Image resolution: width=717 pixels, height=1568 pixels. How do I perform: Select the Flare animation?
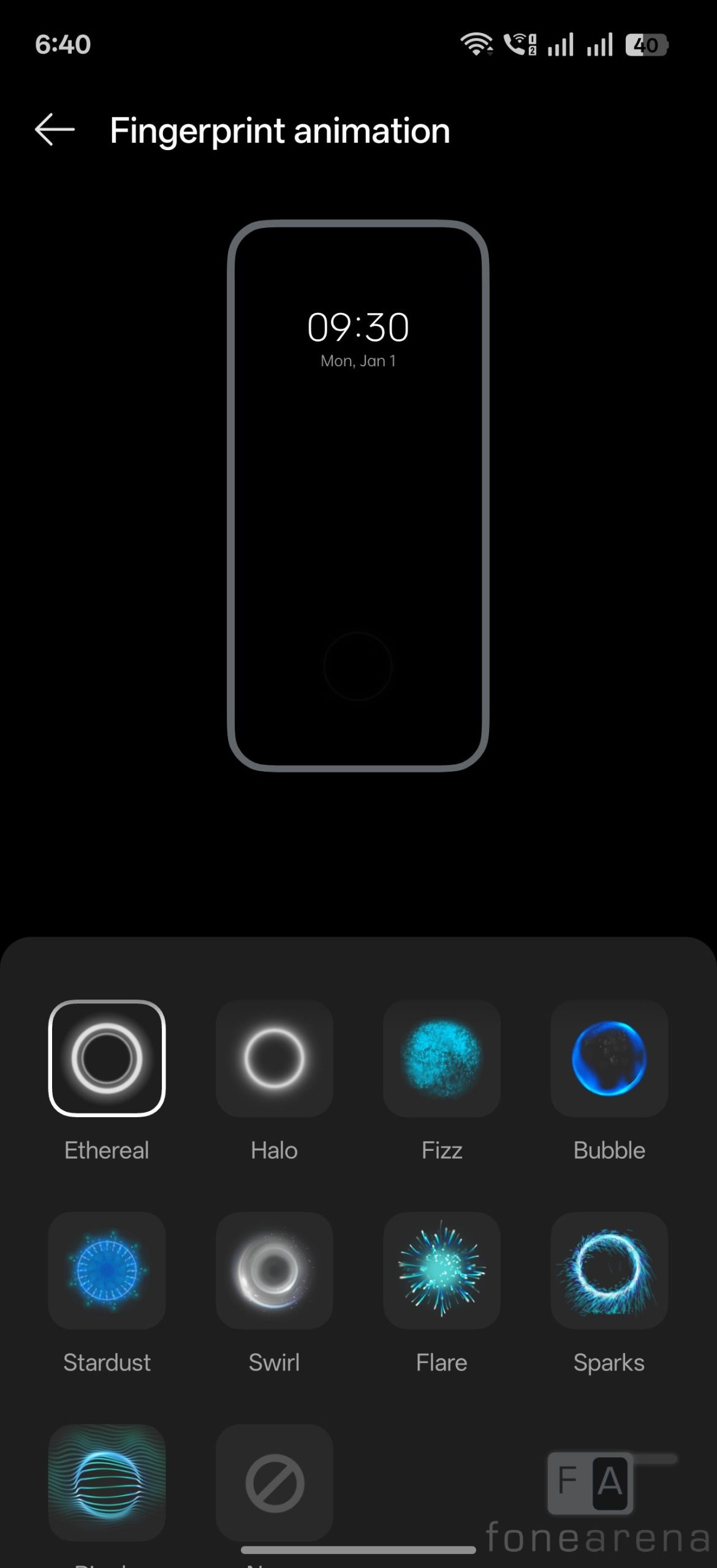coord(441,1270)
